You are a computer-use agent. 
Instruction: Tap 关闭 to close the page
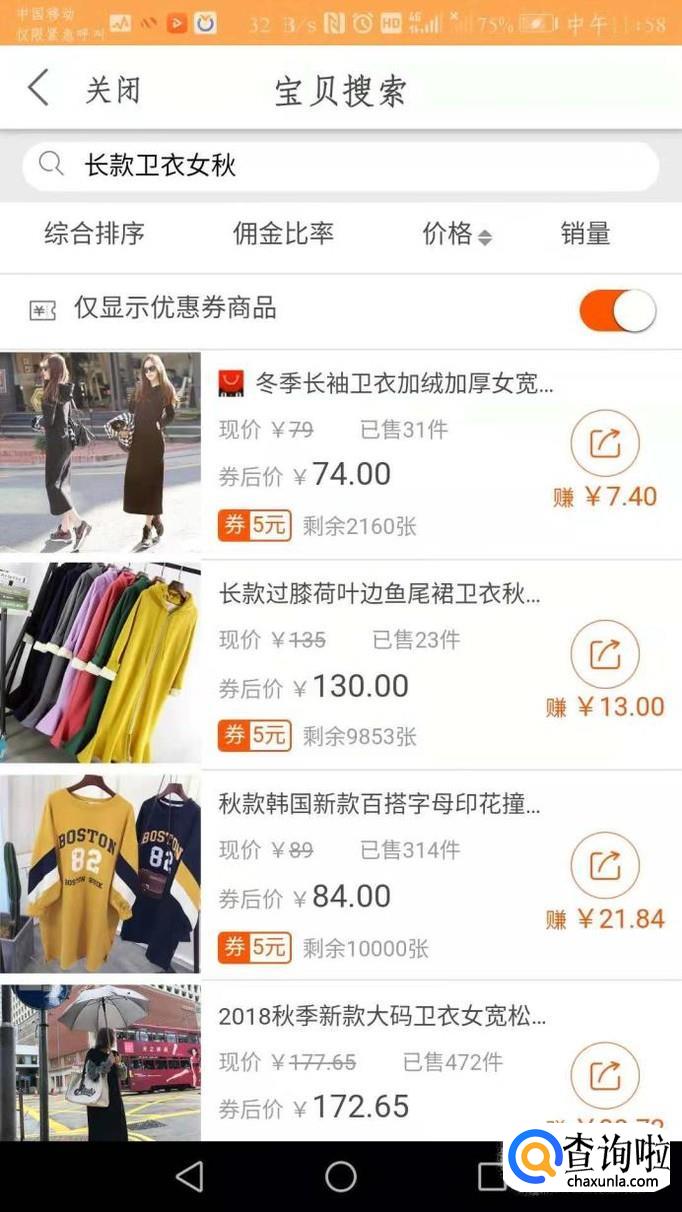coord(113,90)
